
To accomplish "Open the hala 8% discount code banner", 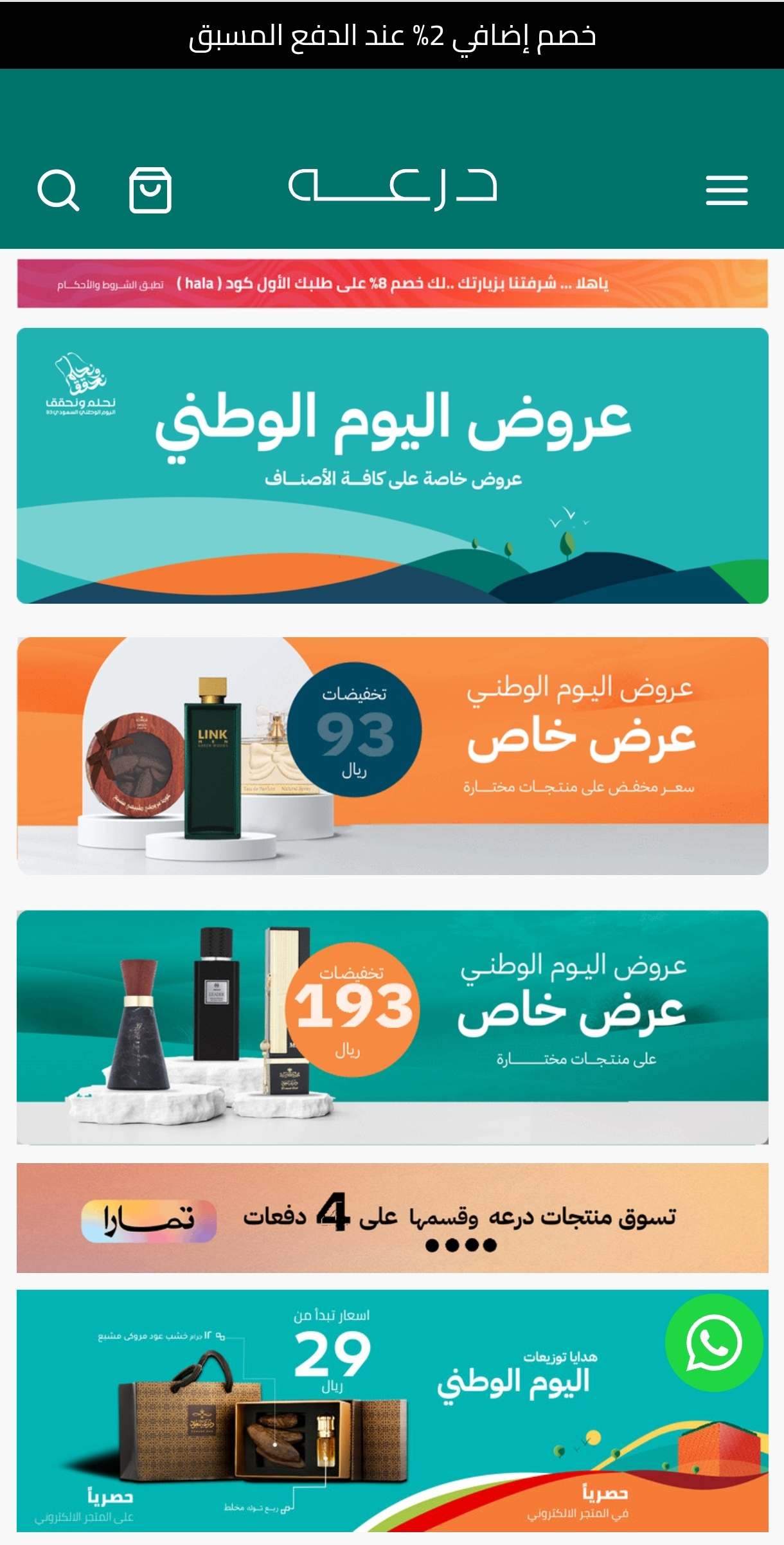I will click(x=393, y=284).
